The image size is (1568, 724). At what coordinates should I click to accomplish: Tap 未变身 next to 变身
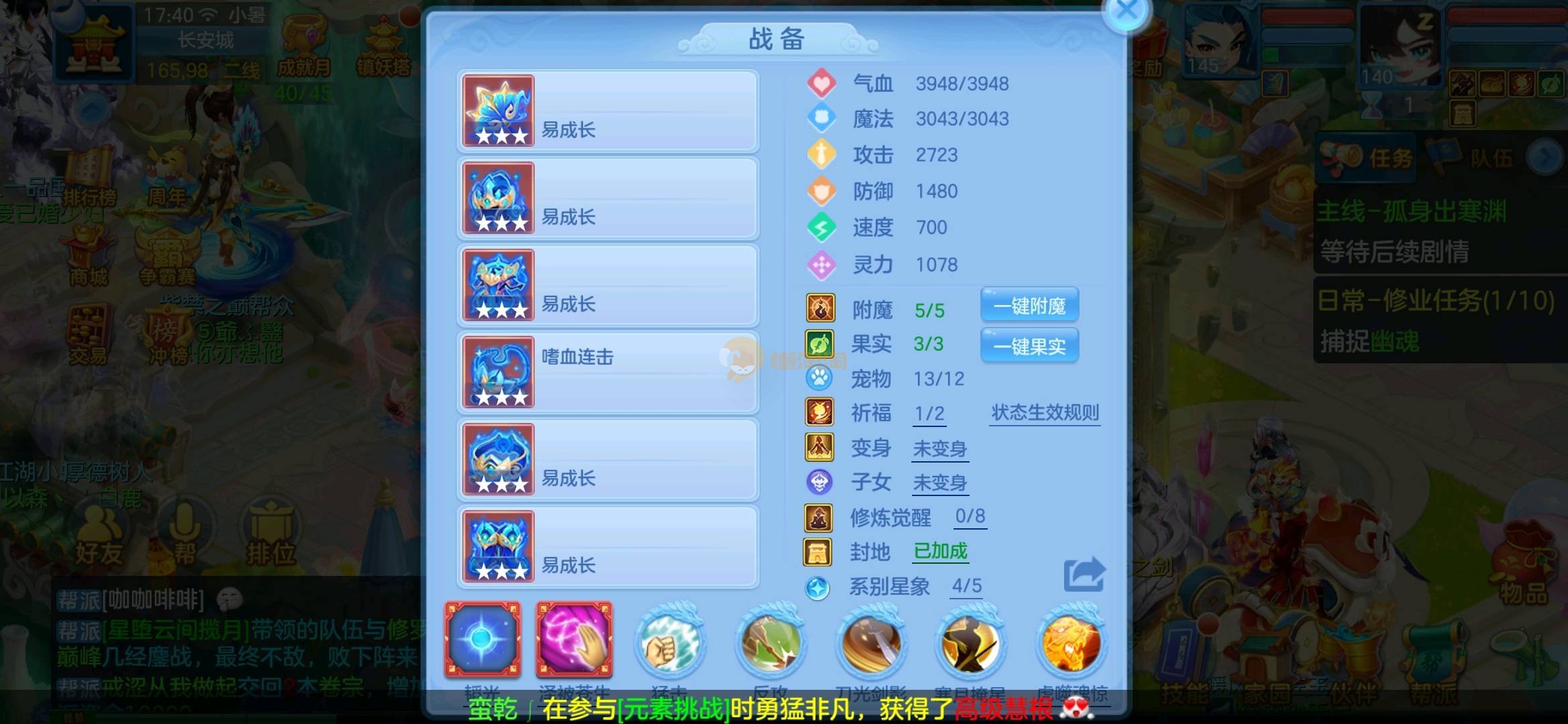(x=940, y=449)
